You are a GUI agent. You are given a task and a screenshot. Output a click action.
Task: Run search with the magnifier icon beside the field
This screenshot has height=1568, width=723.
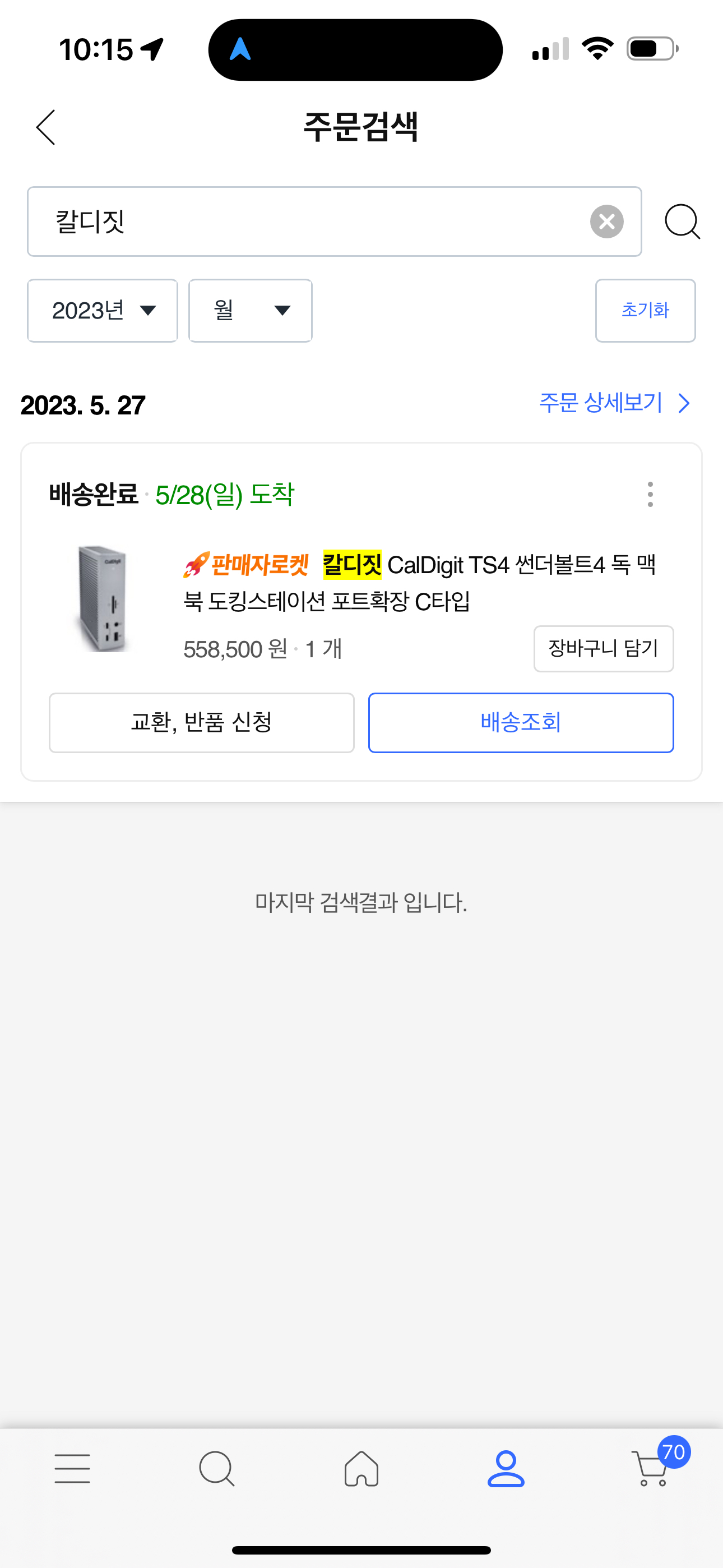(x=682, y=222)
